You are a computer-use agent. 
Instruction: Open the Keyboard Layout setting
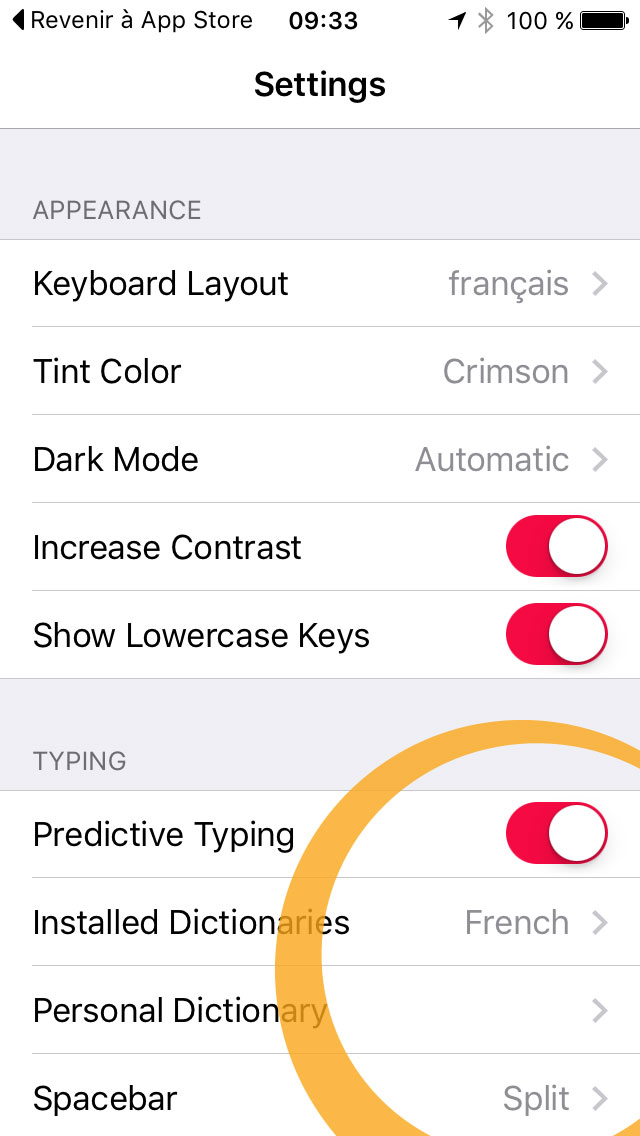320,283
